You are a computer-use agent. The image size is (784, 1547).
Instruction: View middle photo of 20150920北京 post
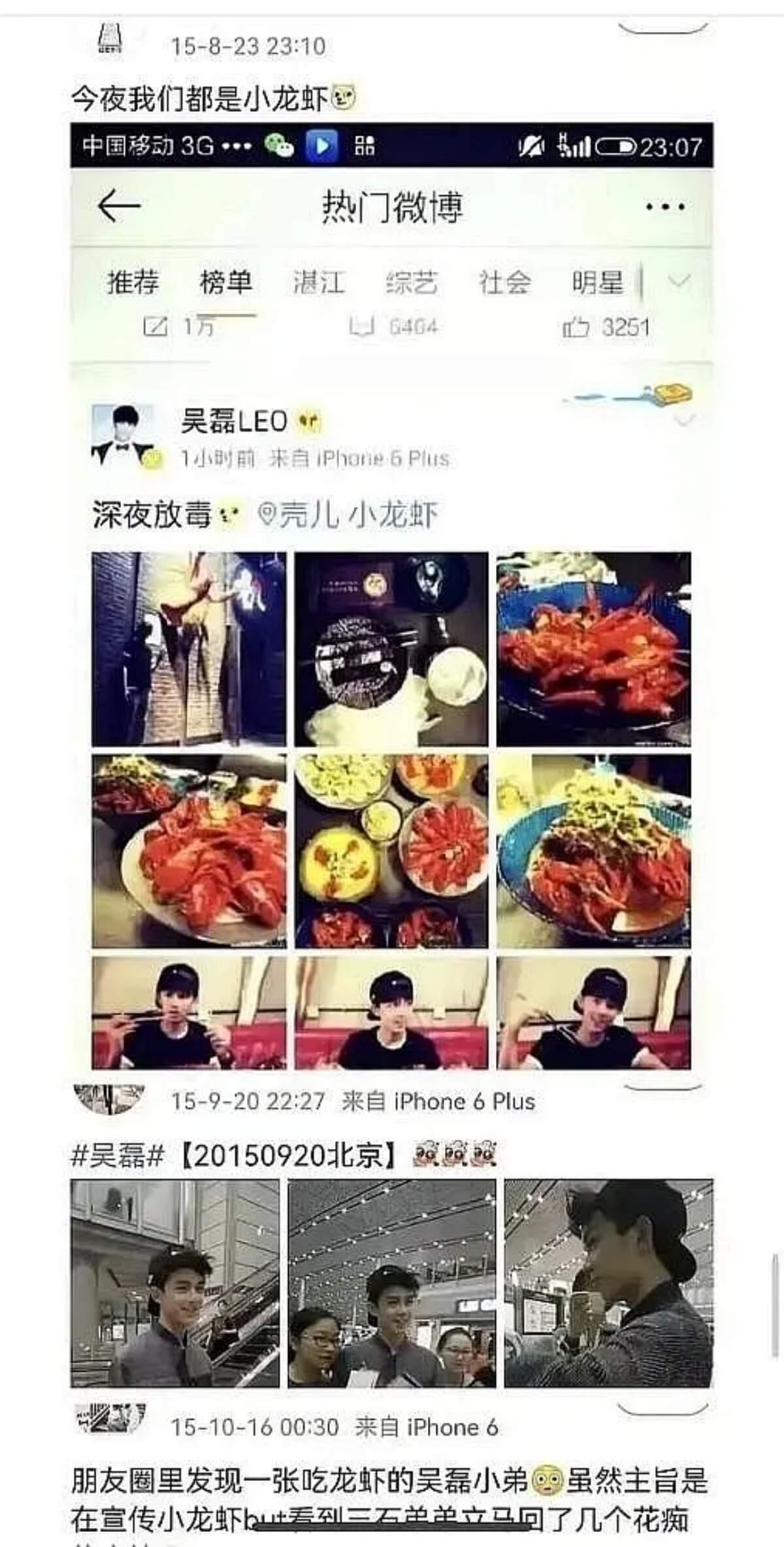(x=391, y=1283)
